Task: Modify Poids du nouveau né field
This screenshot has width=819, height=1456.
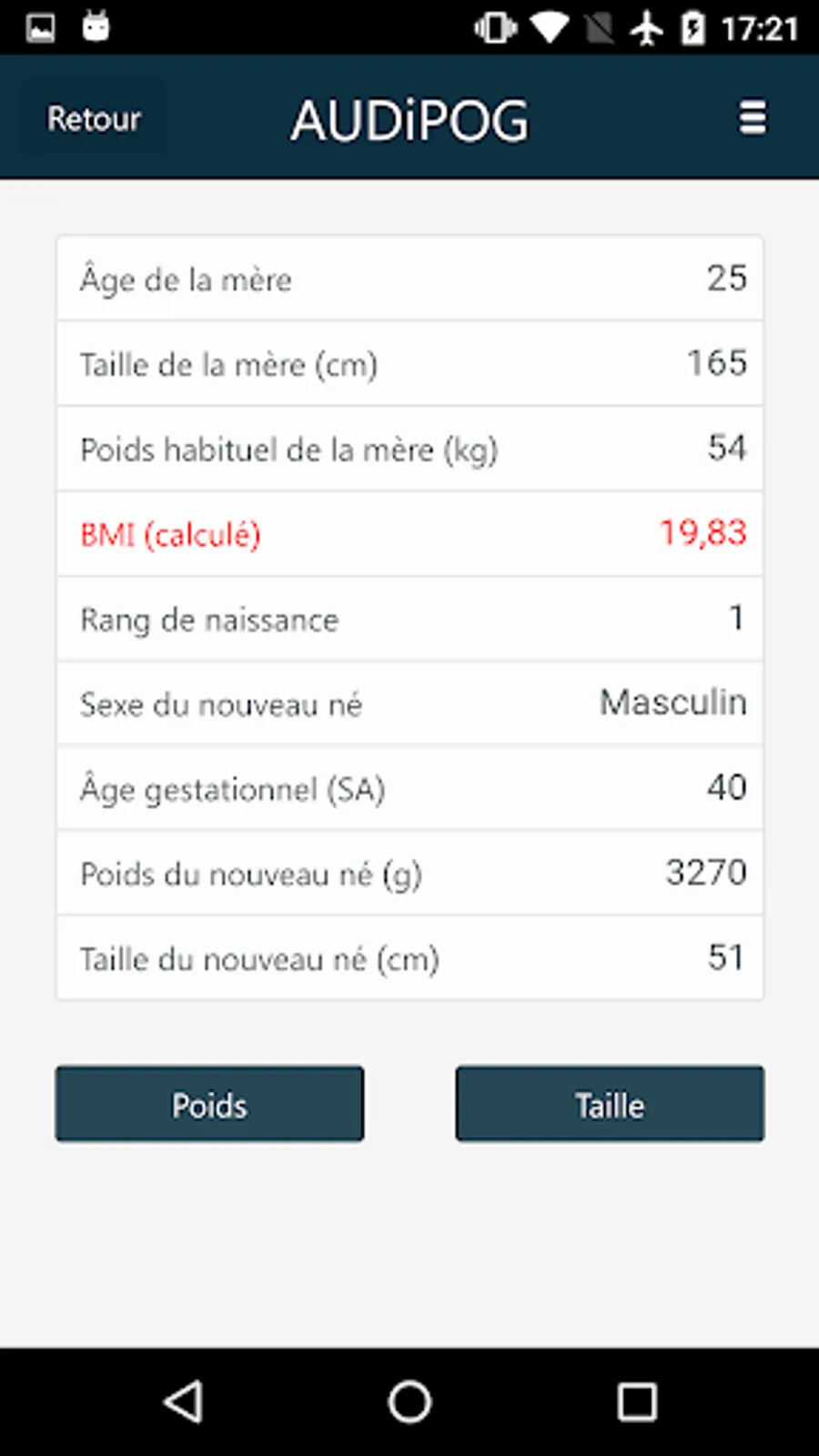Action: coord(409,873)
